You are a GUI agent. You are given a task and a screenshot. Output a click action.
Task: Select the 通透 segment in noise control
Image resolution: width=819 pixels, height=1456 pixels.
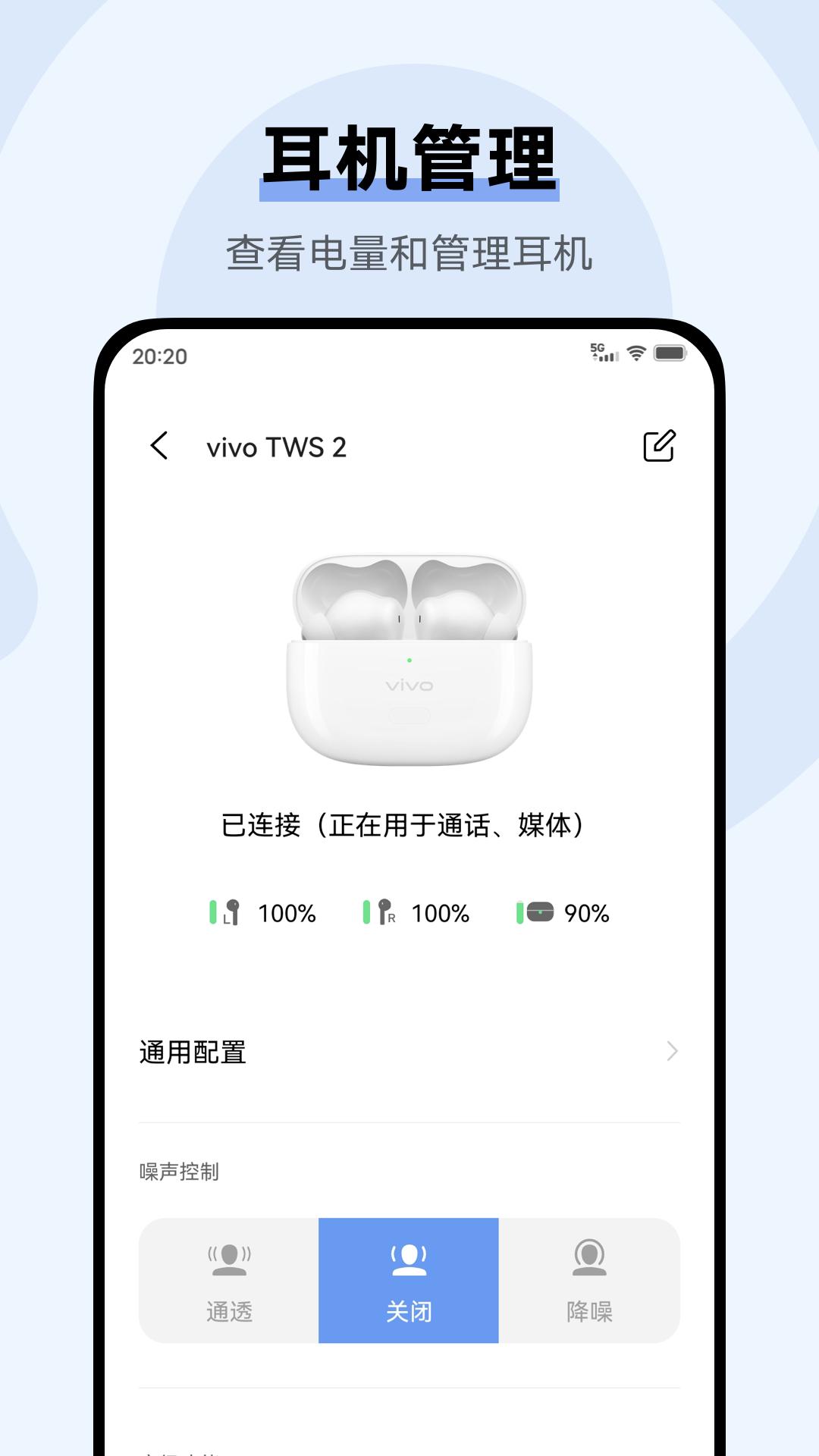click(x=229, y=1280)
